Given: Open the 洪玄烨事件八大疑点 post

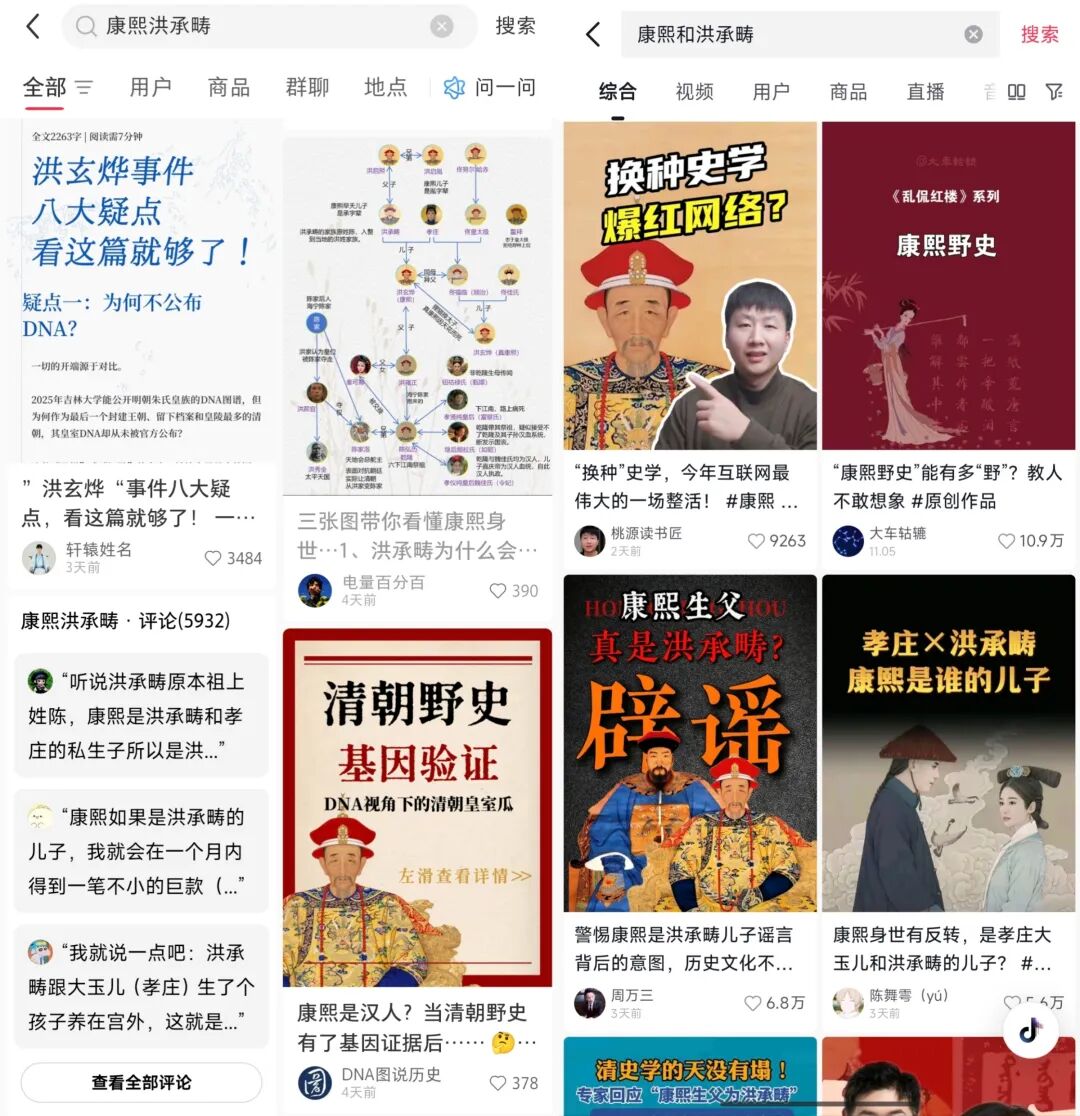Looking at the screenshot, I should tap(140, 290).
